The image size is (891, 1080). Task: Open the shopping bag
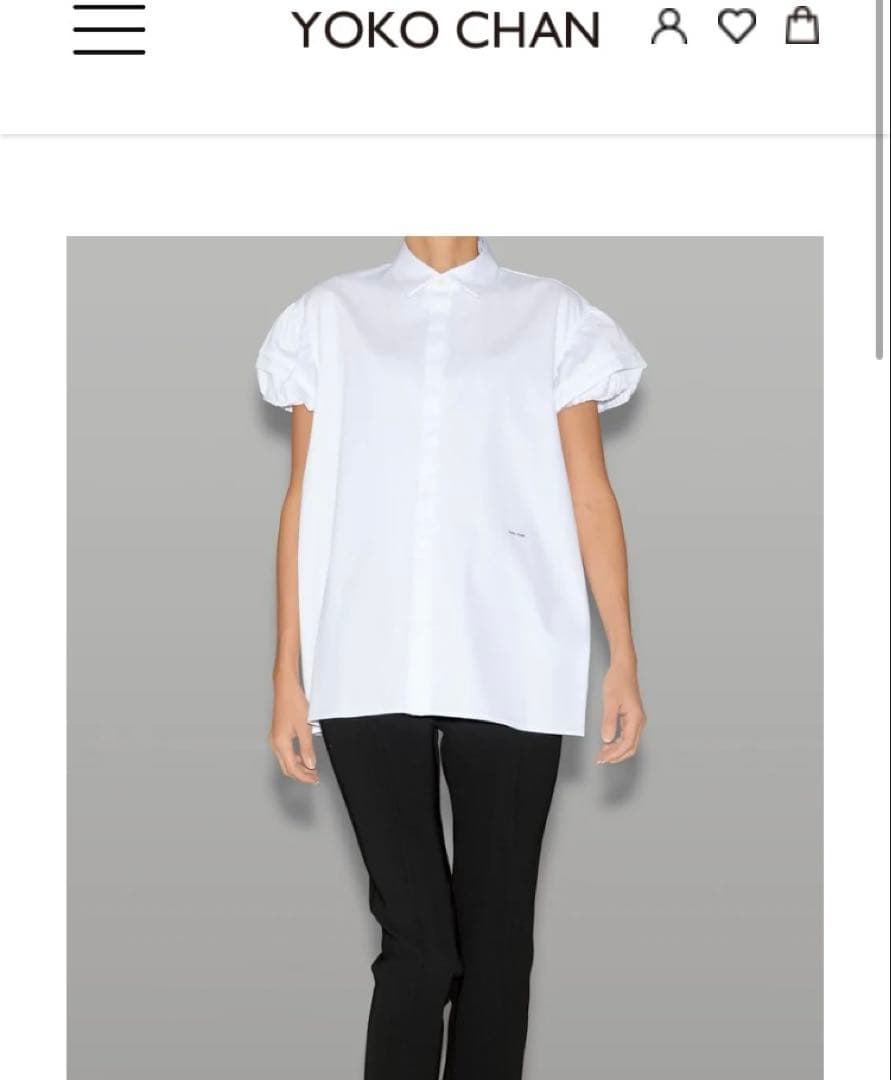[x=802, y=26]
